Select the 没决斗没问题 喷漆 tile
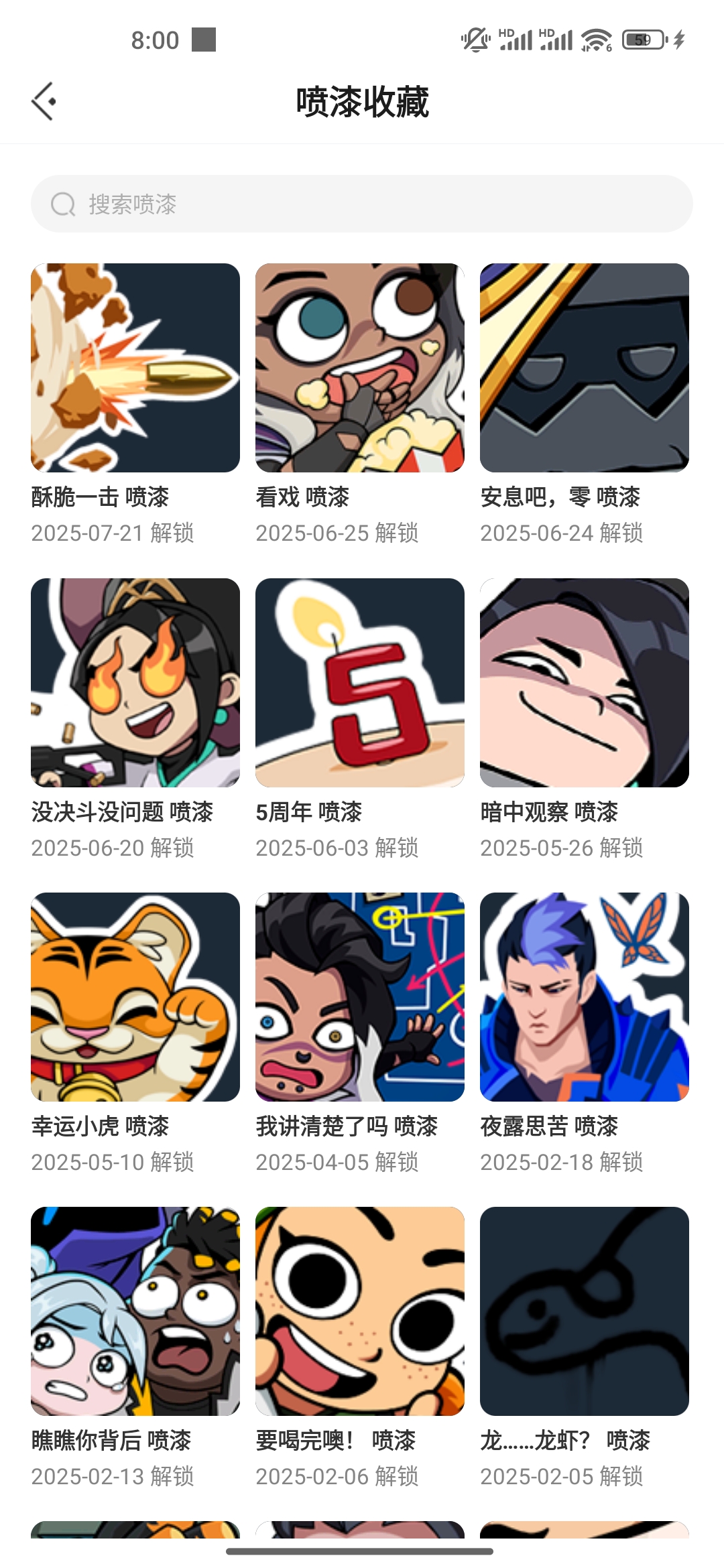 pyautogui.click(x=135, y=683)
